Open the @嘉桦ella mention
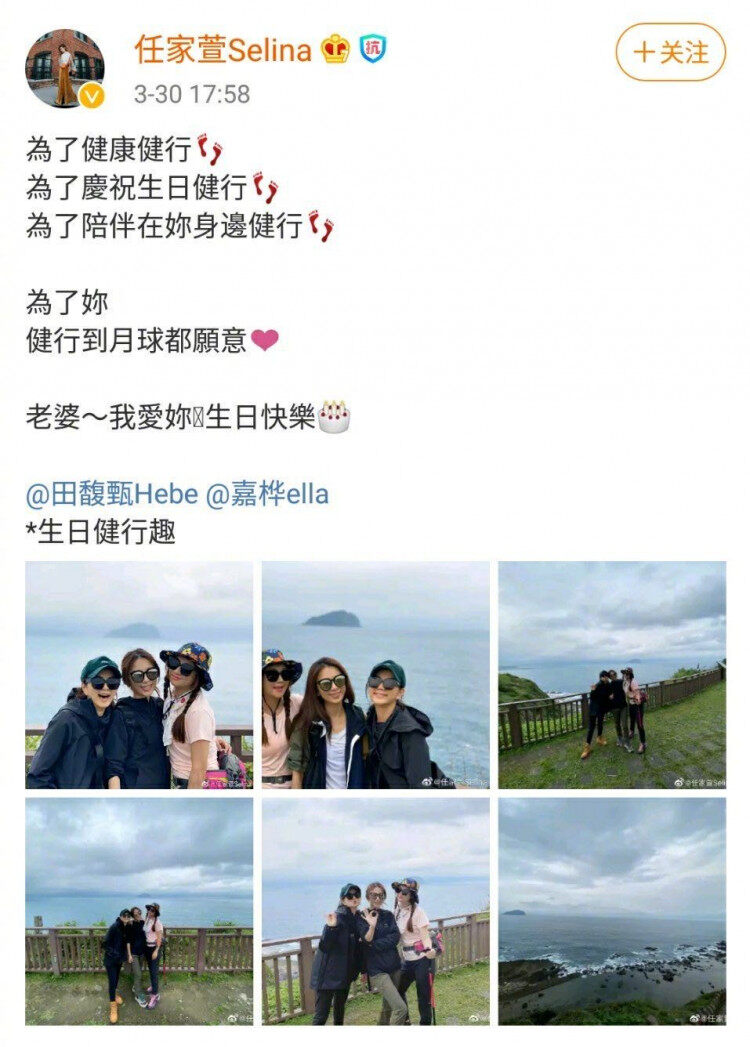 [266, 494]
